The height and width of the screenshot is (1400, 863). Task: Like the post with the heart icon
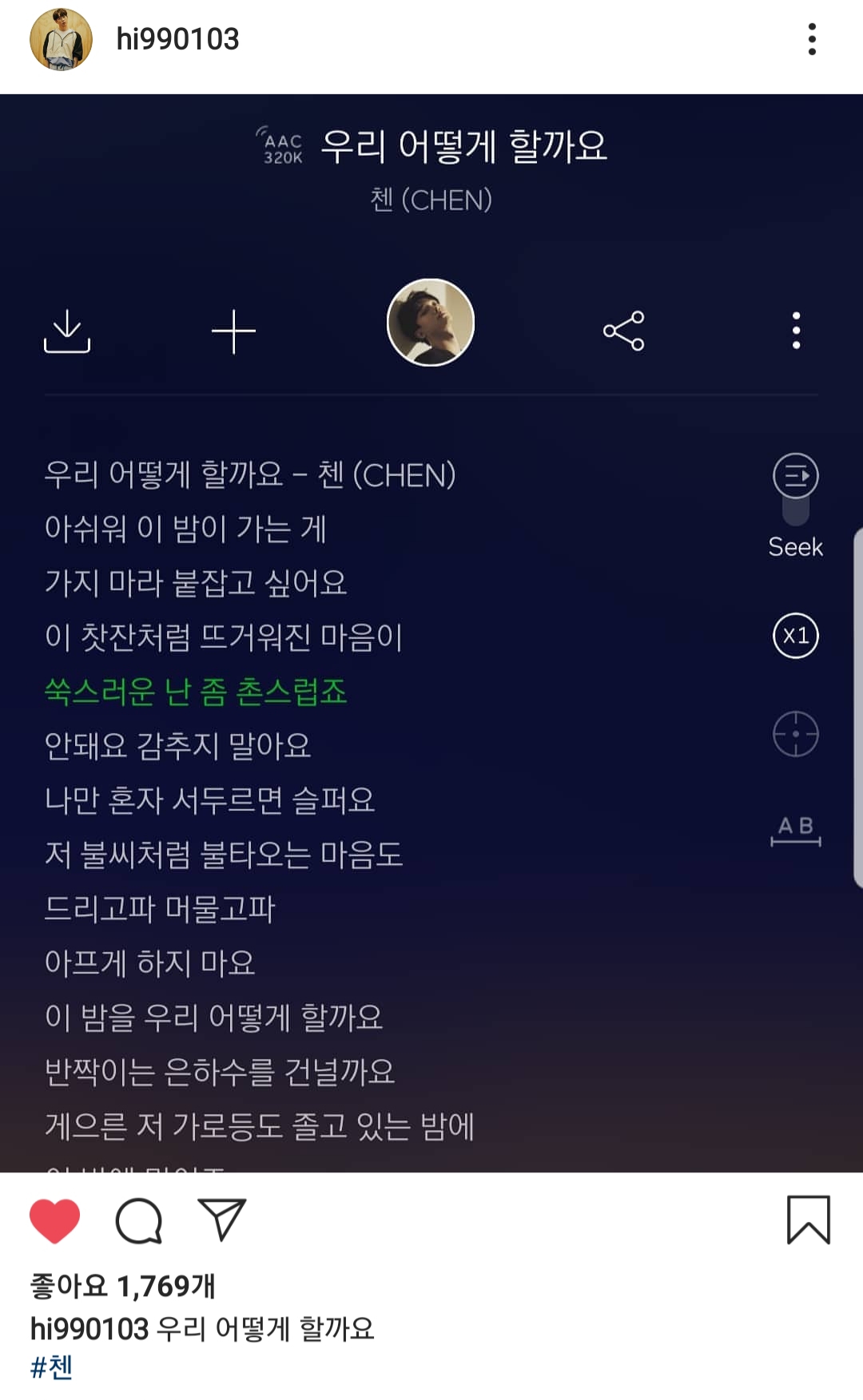55,1220
